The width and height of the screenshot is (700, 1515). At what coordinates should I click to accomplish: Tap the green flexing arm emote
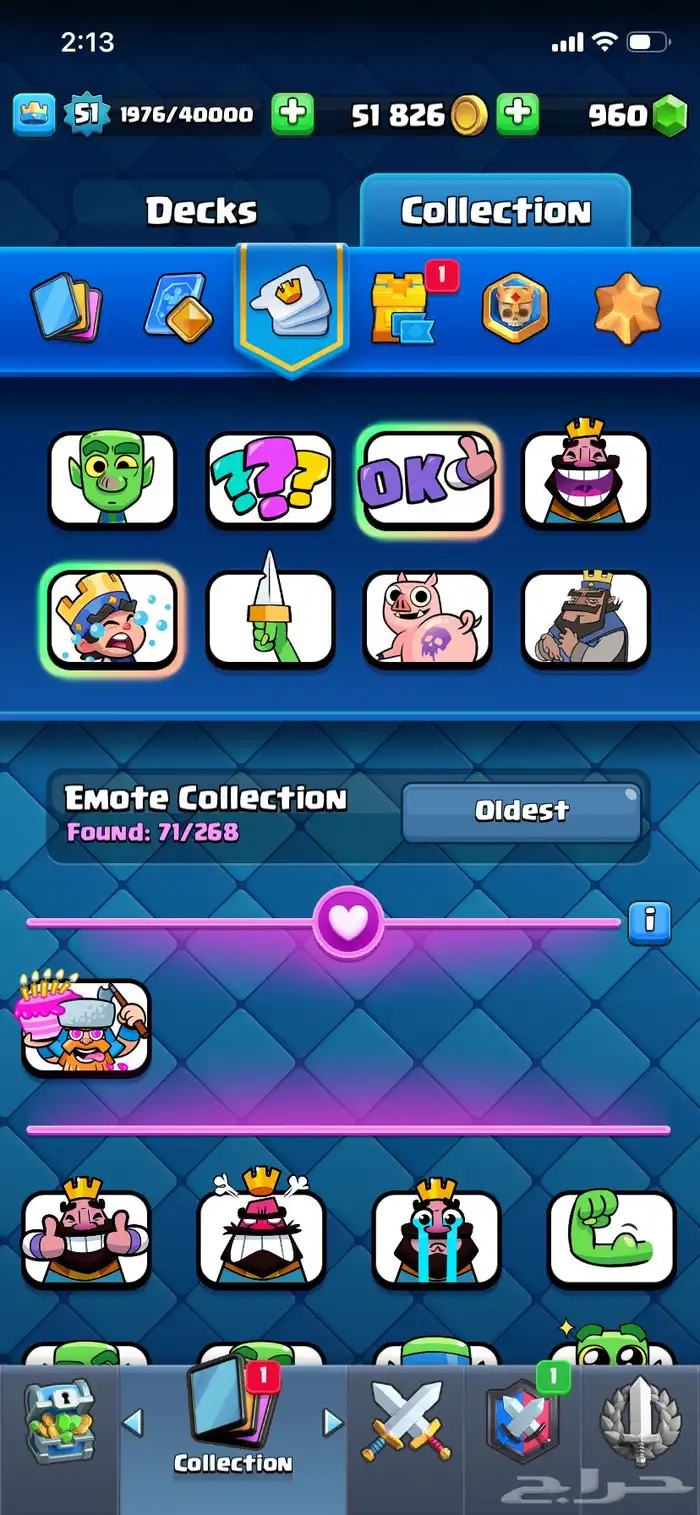[611, 1237]
